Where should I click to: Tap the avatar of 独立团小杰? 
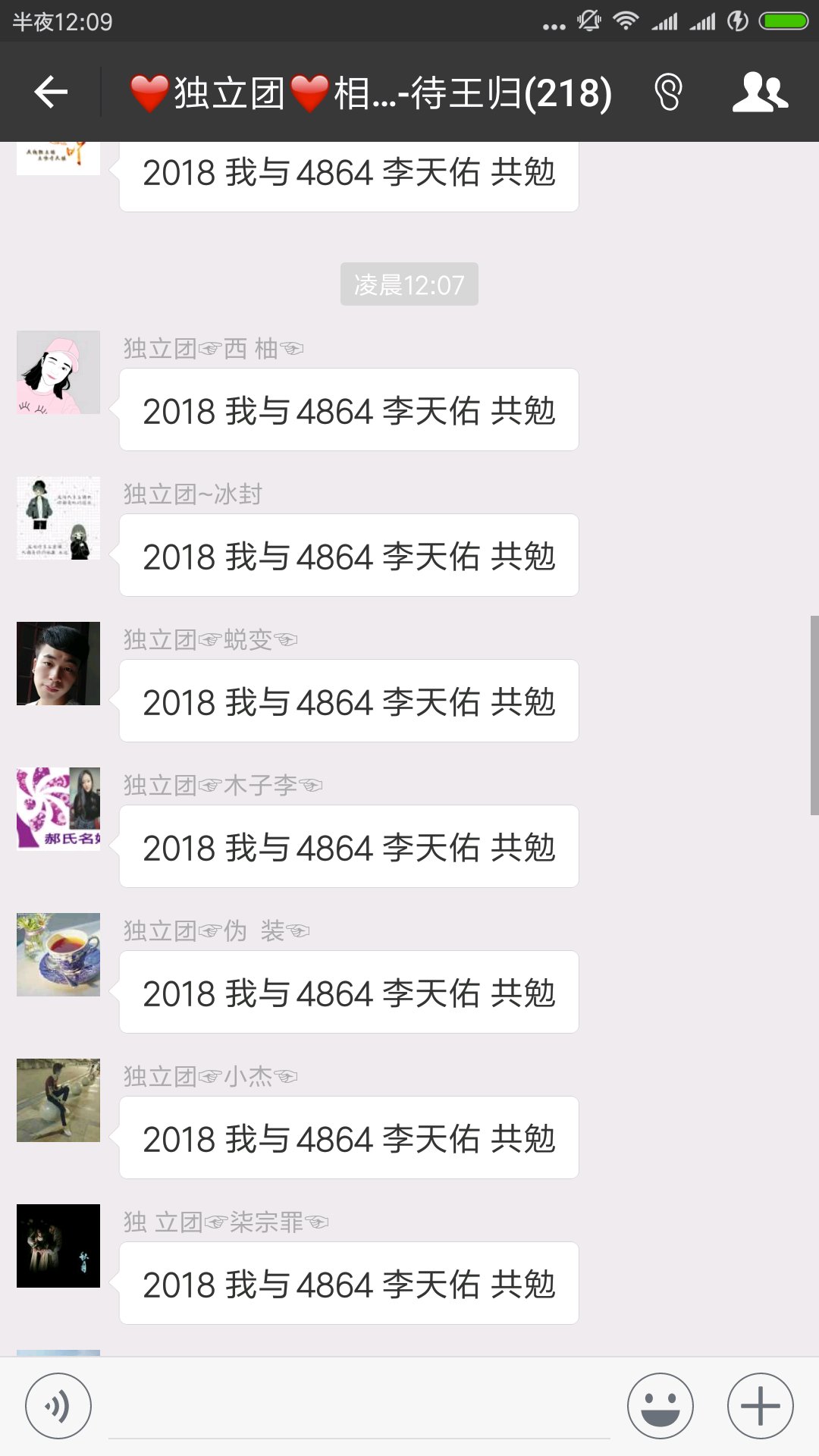pos(58,1100)
